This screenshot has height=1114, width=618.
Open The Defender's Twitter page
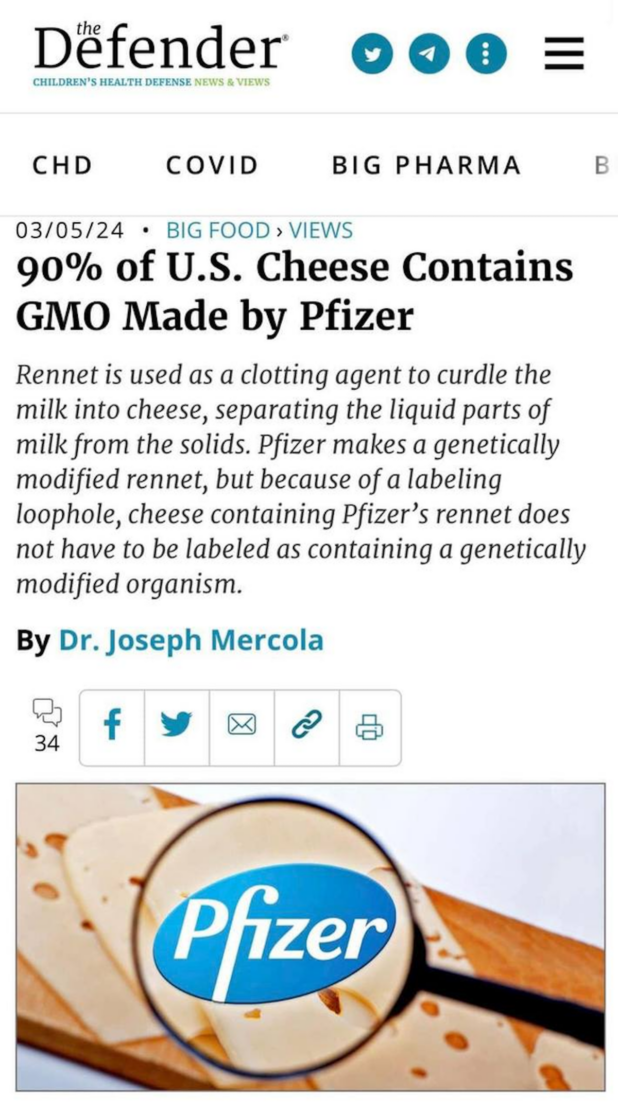coord(372,54)
